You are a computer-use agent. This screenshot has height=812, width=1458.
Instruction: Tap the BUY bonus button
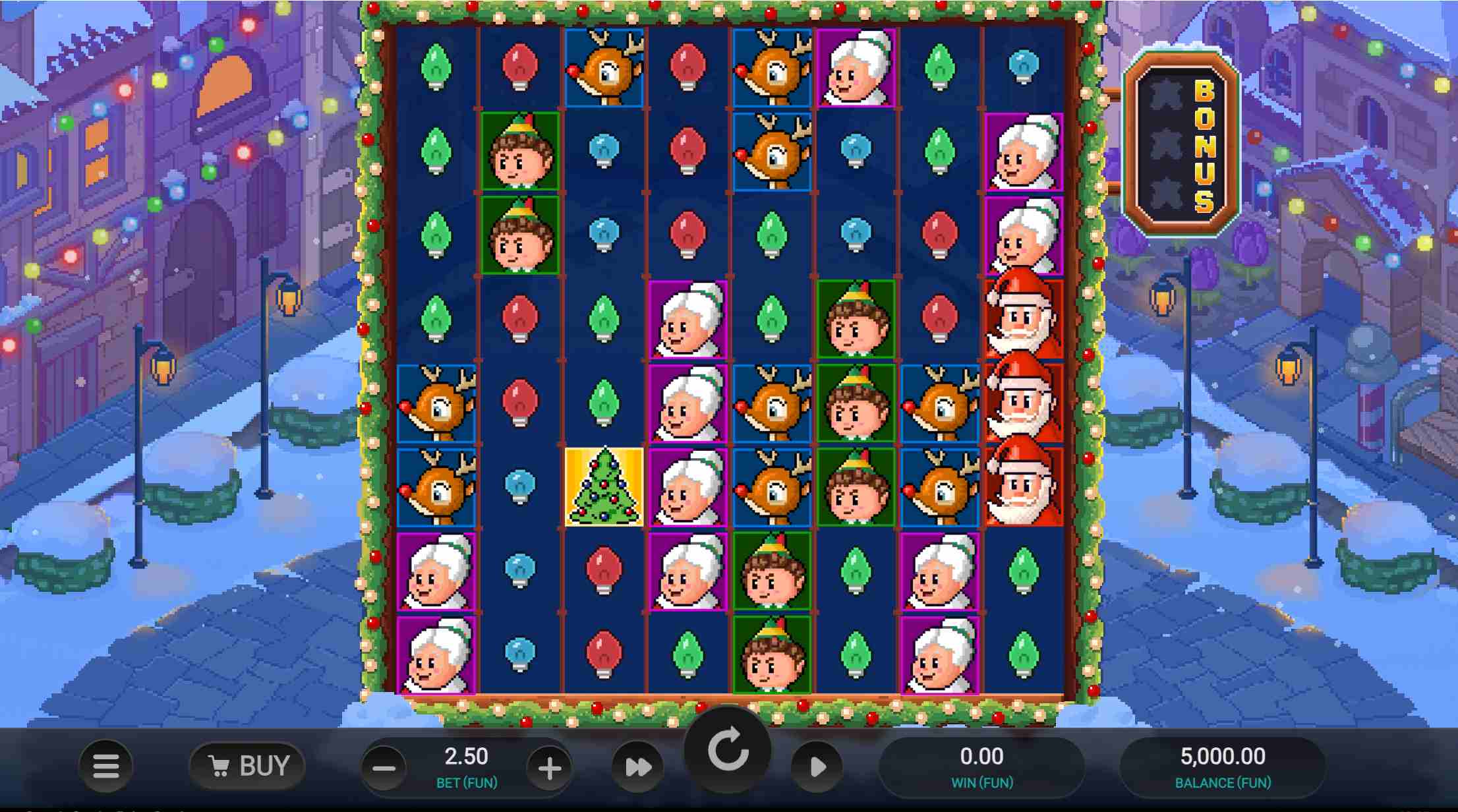(248, 766)
